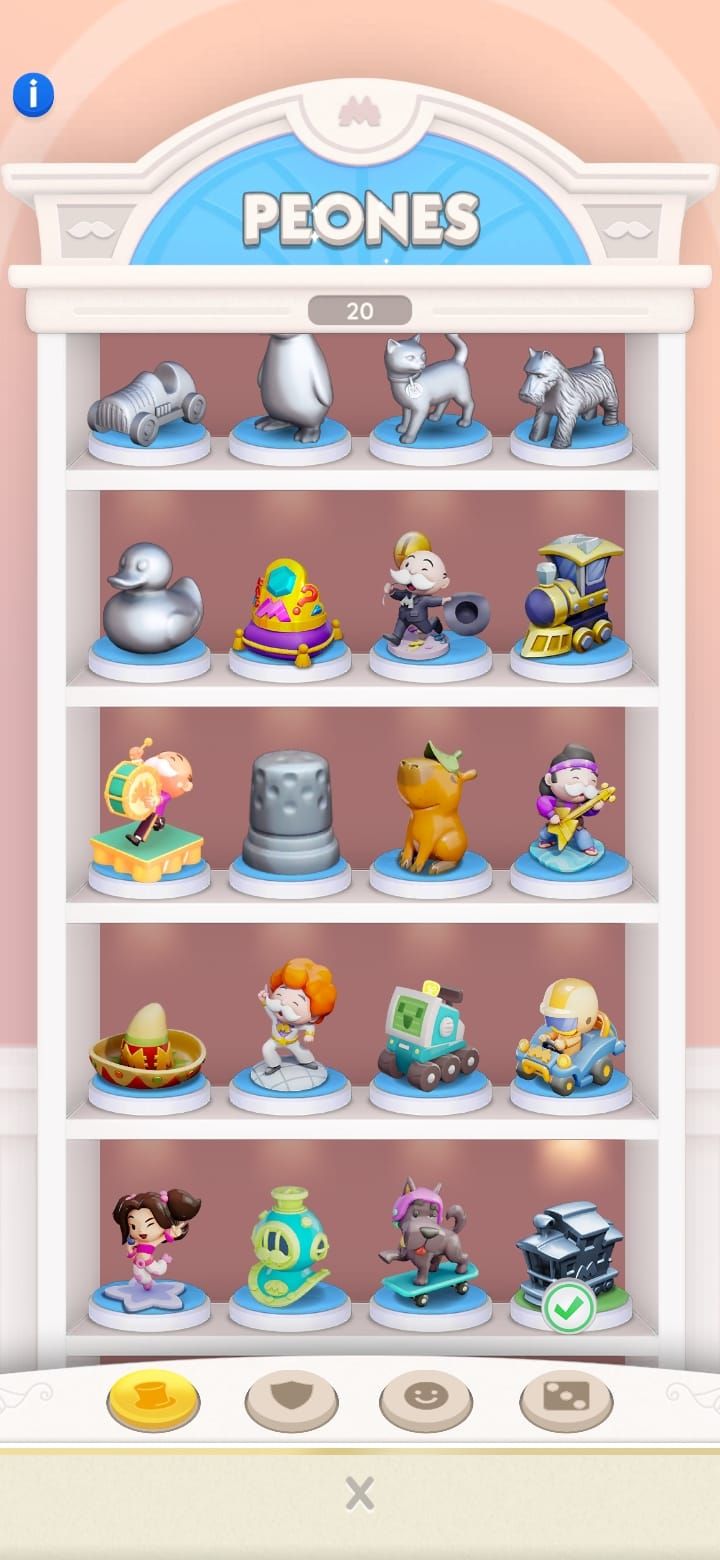The height and width of the screenshot is (1560, 720).
Task: Switch to the shields tab
Action: pos(291,1399)
